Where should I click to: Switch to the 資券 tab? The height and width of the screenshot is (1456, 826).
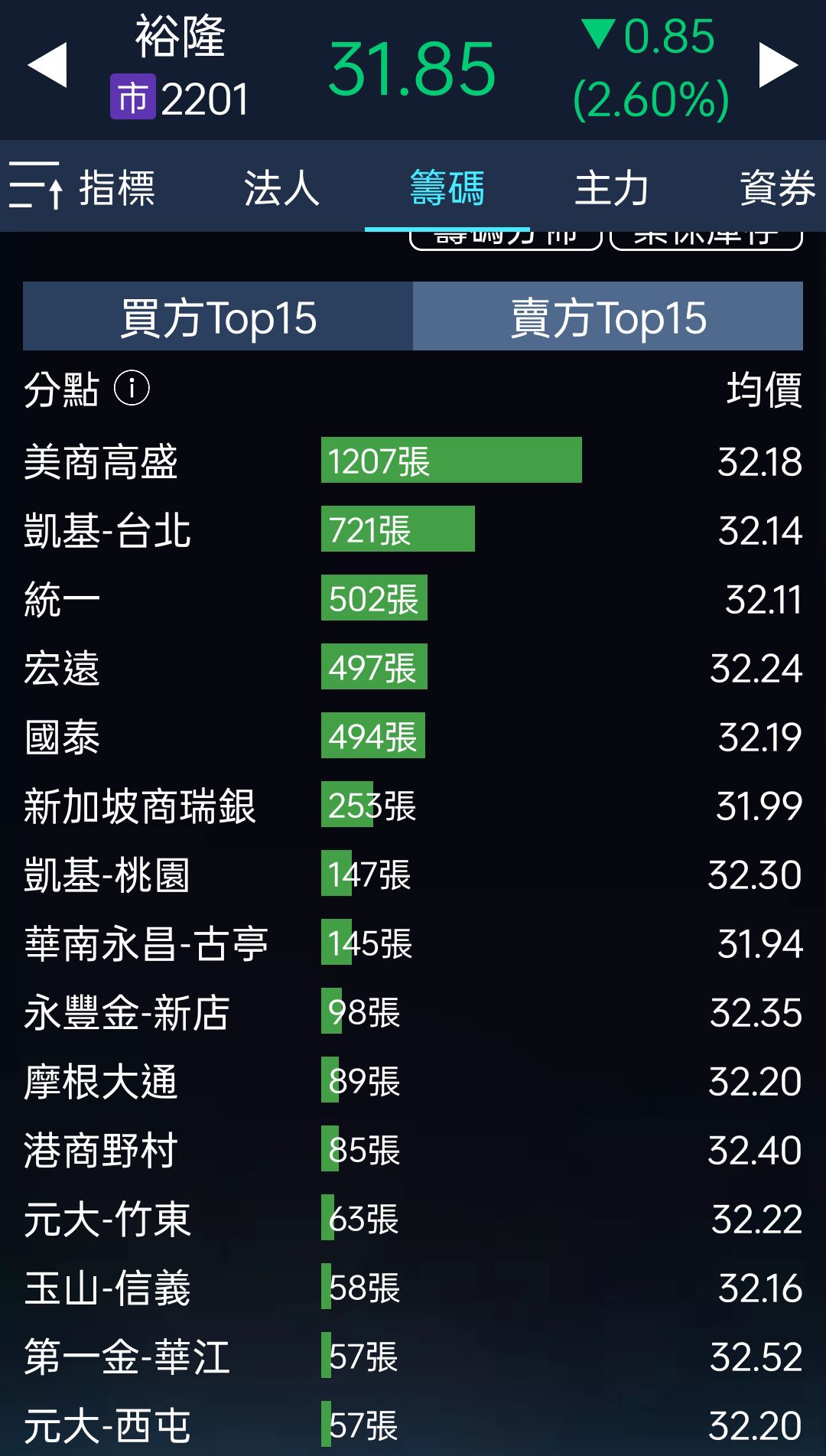click(776, 187)
